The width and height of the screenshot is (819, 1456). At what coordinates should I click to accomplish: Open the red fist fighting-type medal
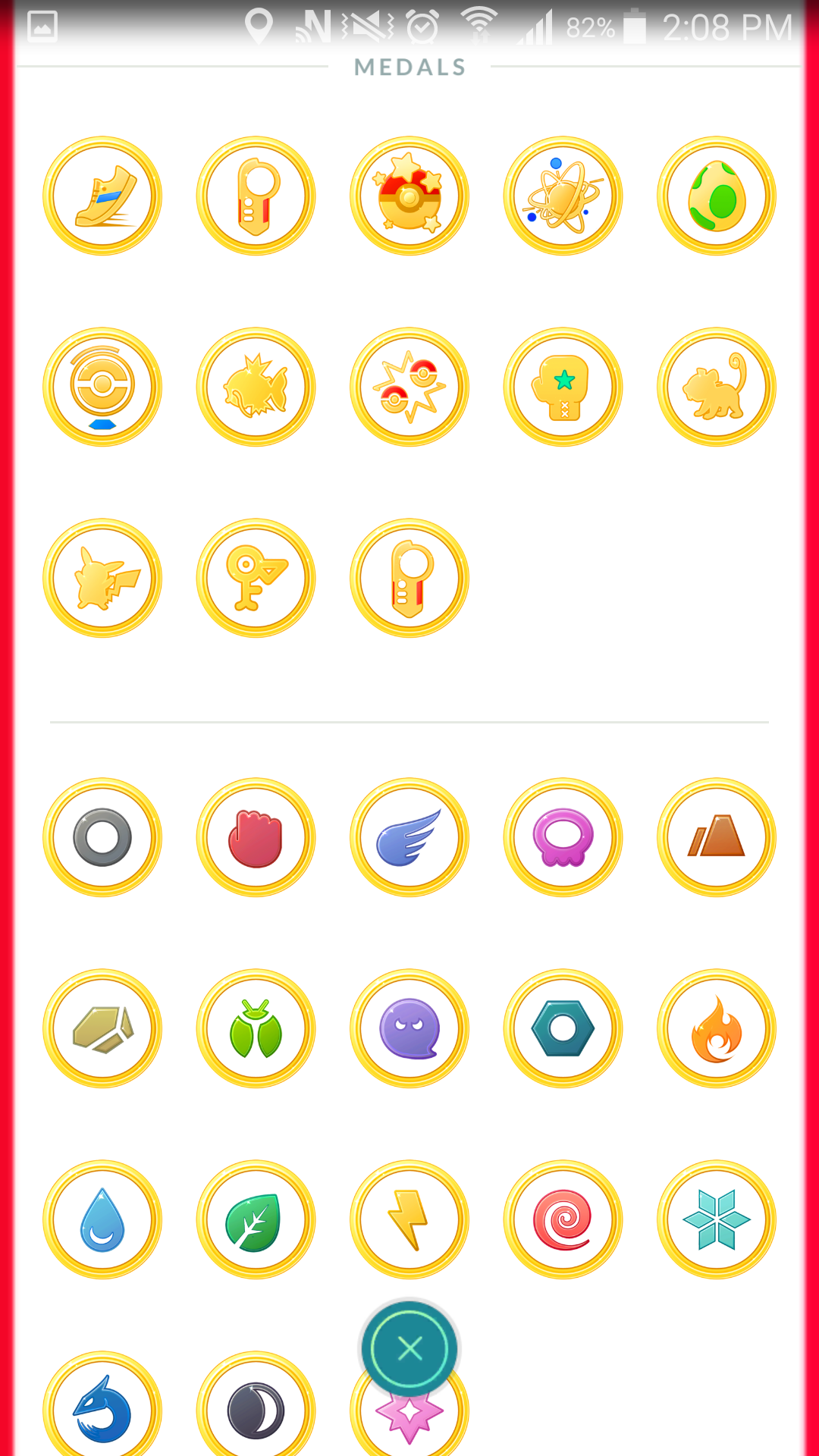tap(256, 837)
